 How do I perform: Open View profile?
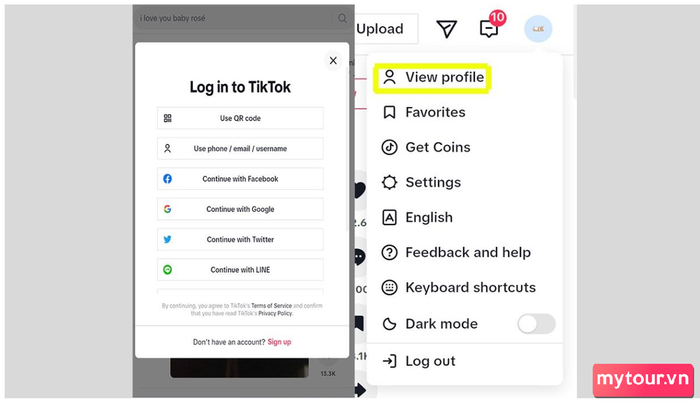[x=443, y=78]
